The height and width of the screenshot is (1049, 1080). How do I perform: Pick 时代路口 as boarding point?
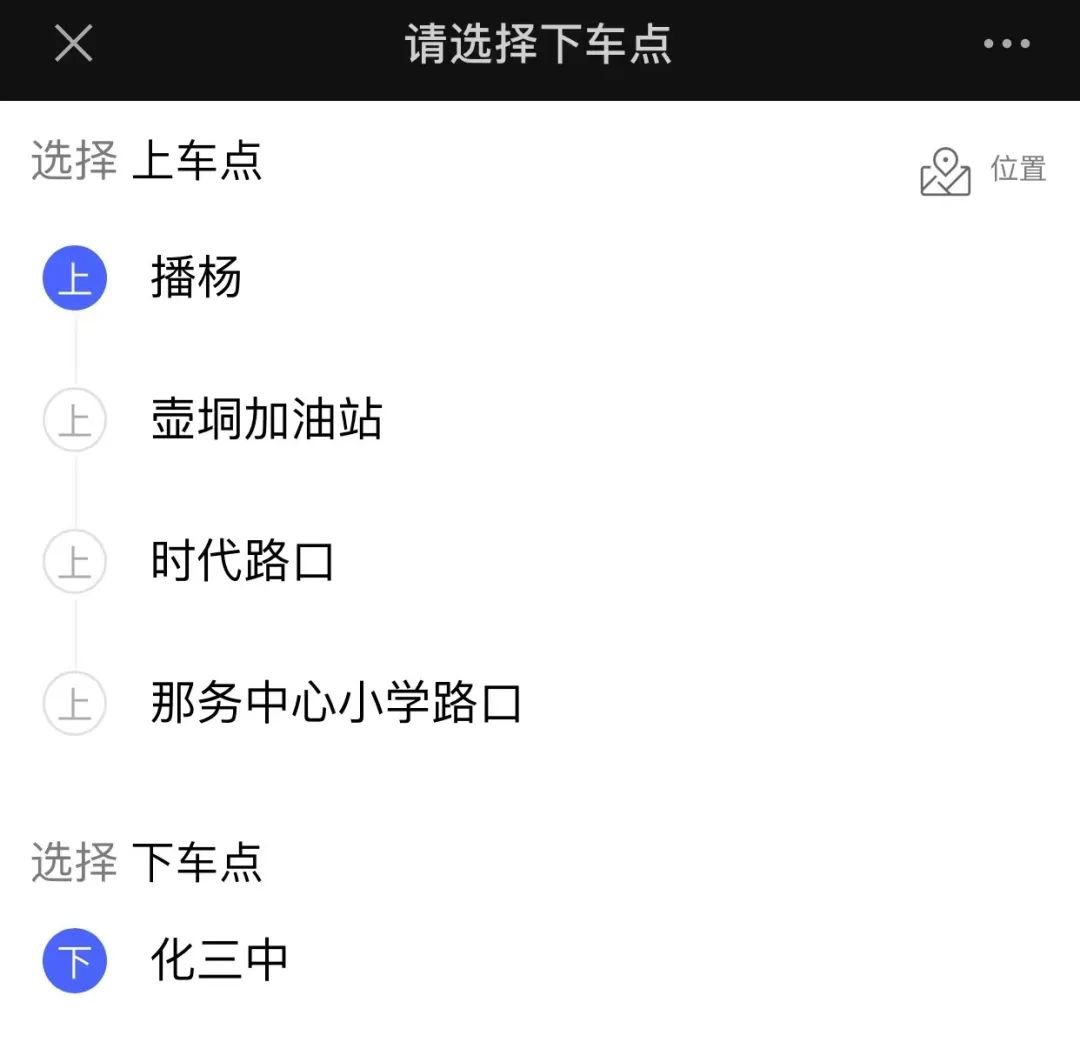(x=242, y=561)
